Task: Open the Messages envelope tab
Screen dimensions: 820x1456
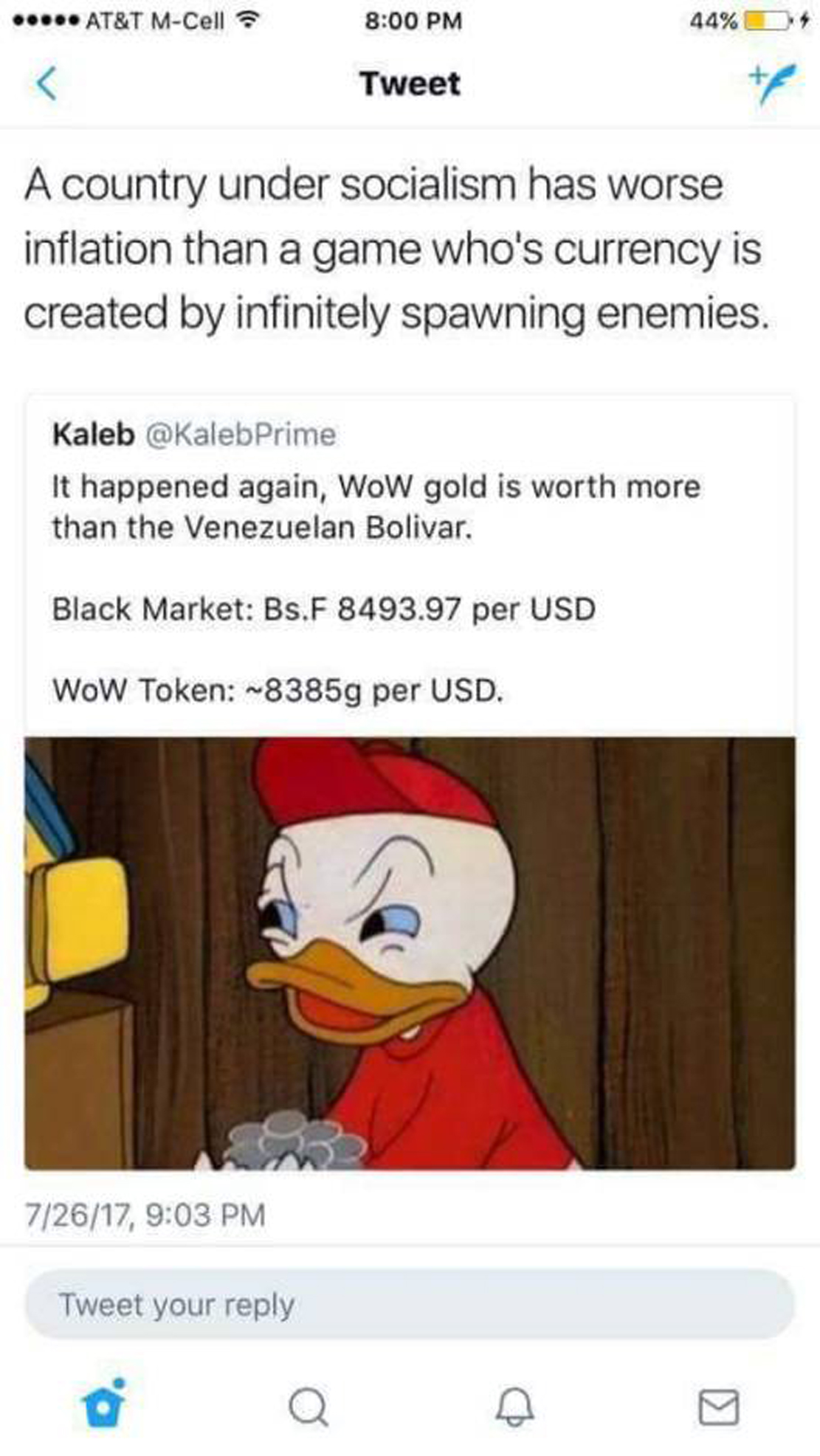Action: coord(718,1406)
